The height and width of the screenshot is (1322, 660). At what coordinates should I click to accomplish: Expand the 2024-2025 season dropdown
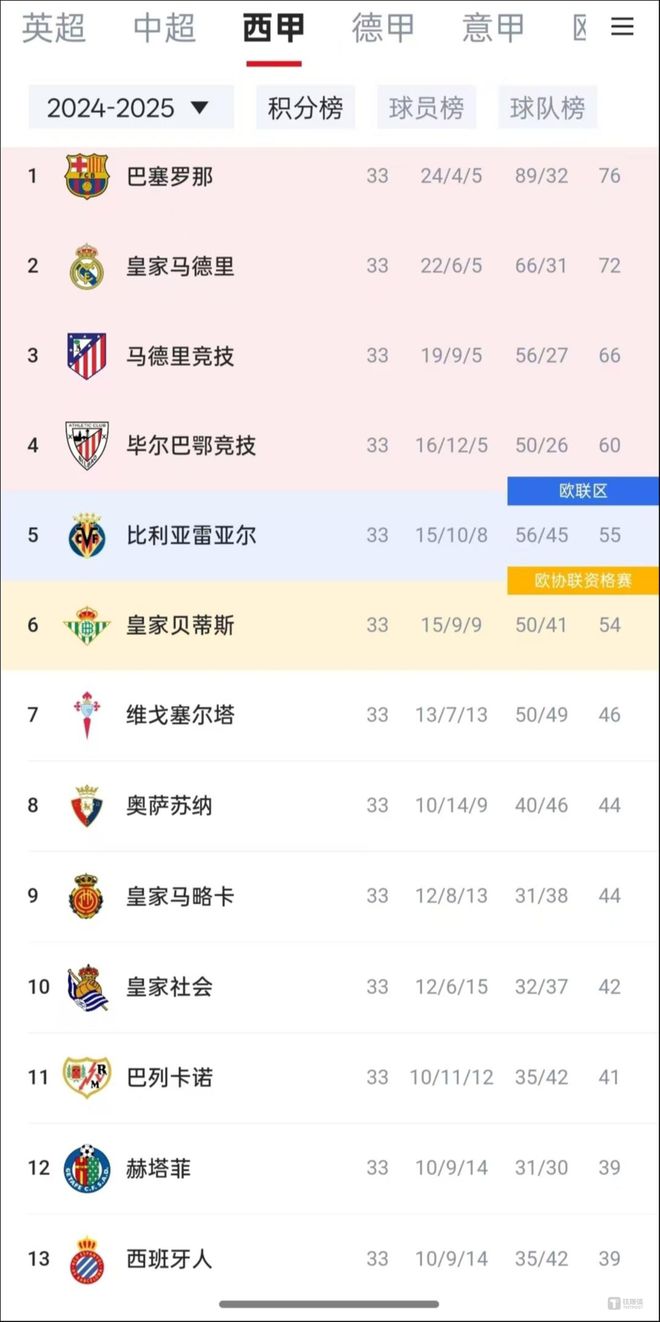[x=130, y=107]
